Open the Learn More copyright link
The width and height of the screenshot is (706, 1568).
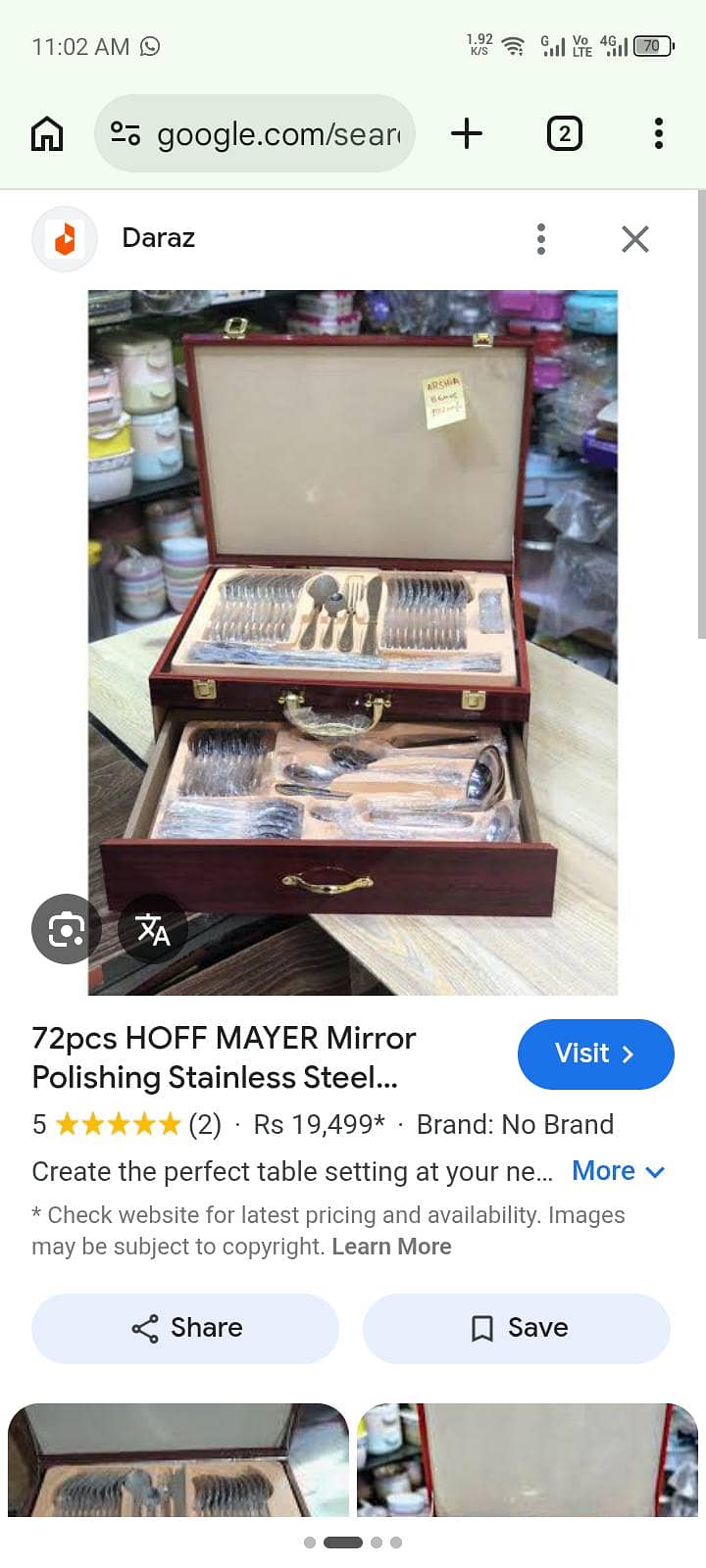(x=391, y=1247)
